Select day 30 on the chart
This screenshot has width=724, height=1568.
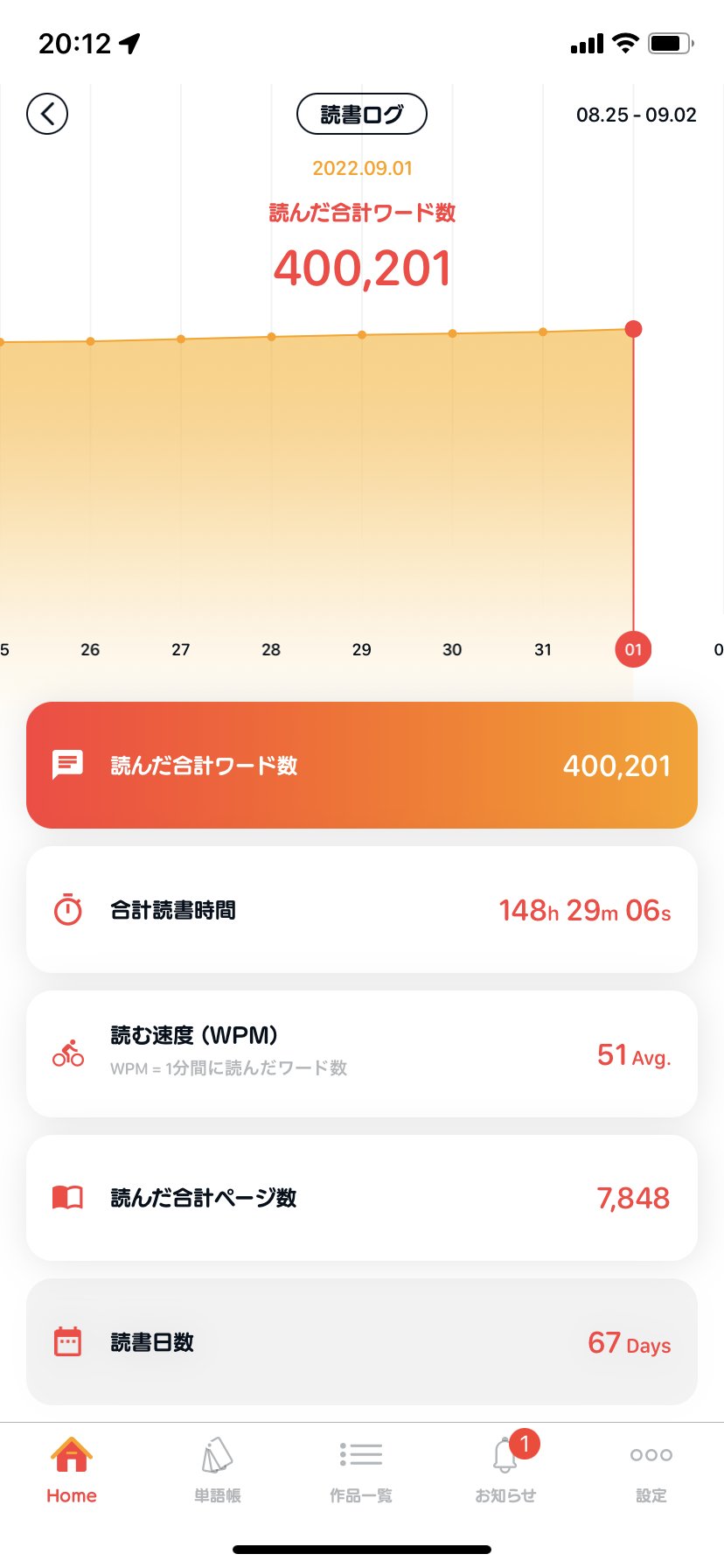452,649
